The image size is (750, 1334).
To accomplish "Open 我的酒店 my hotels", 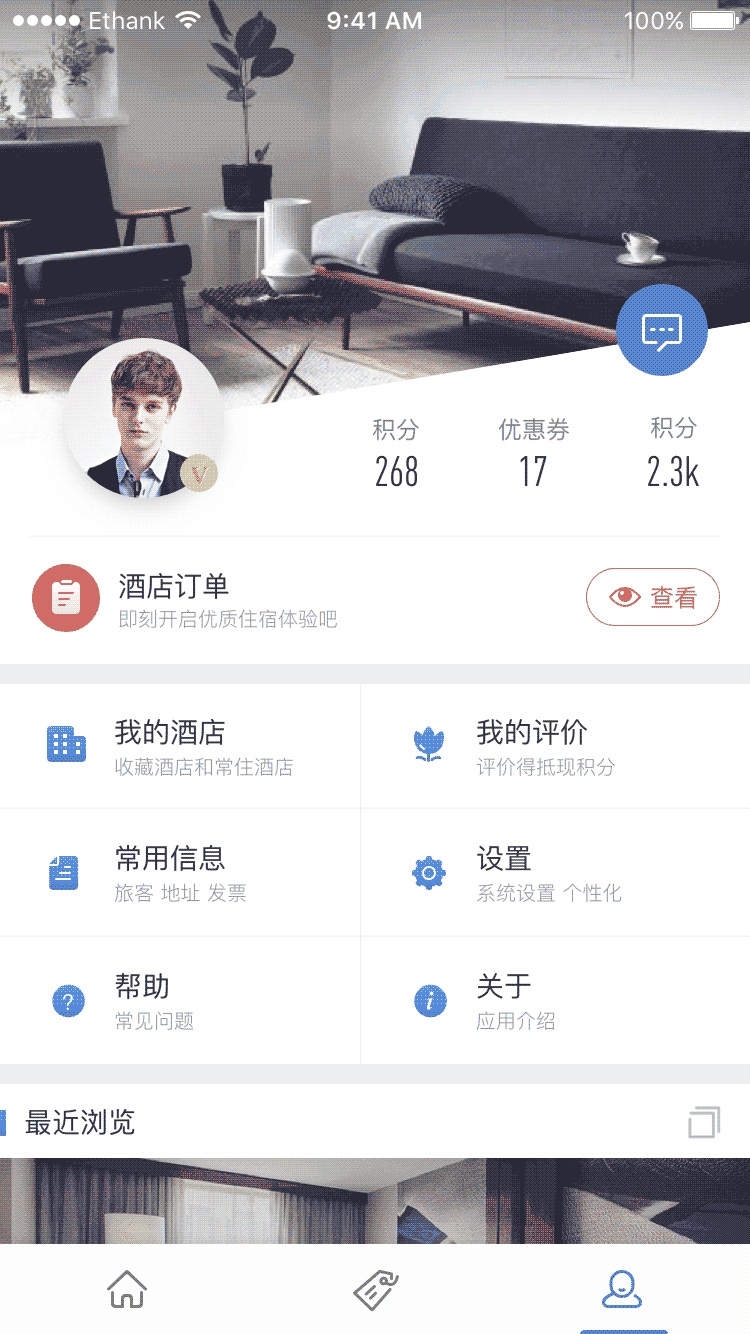I will point(180,746).
